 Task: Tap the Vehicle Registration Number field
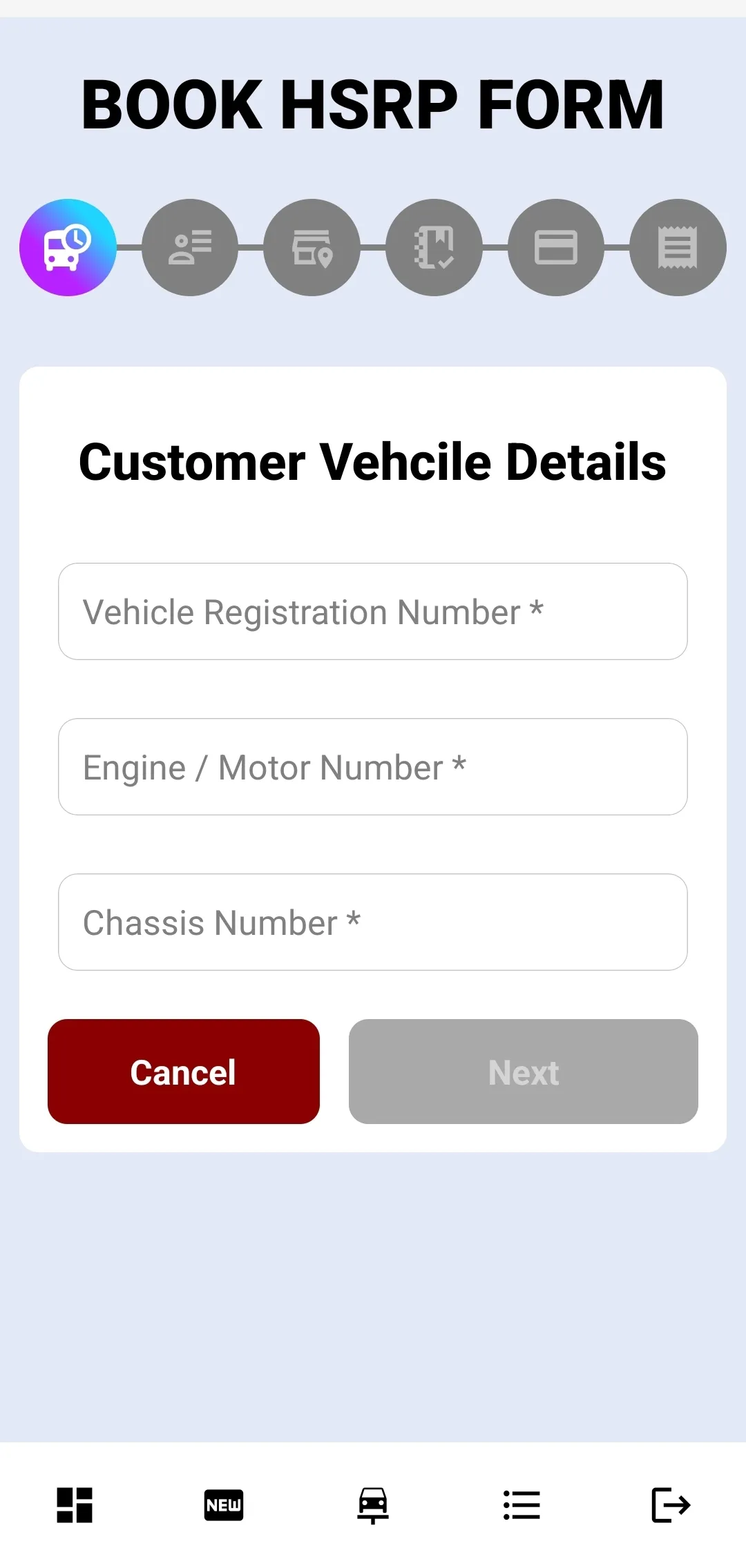373,612
